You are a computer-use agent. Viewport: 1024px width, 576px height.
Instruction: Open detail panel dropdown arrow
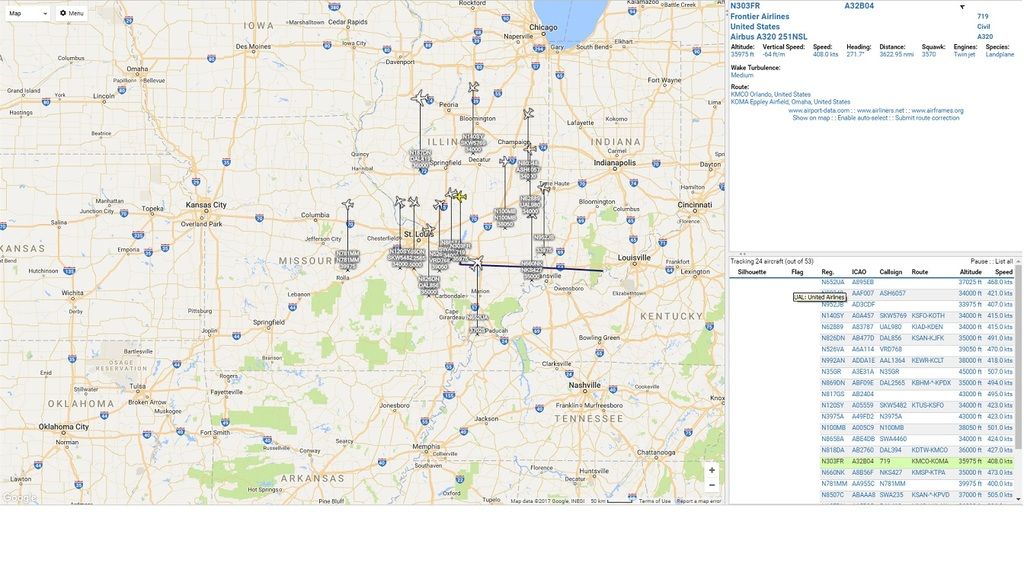pos(962,7)
